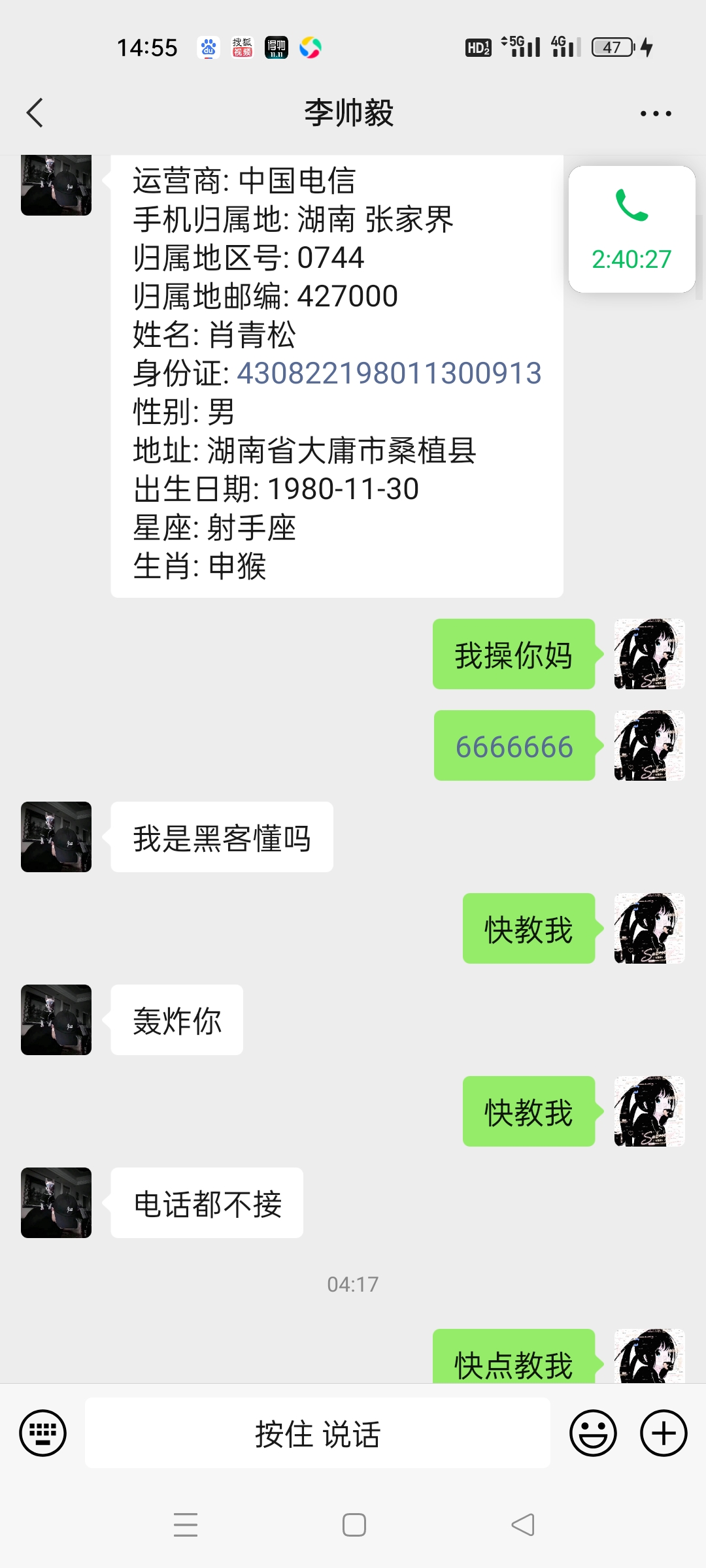Tap the system recent apps button
Viewport: 706px width, 1568px height.
coord(186,1525)
